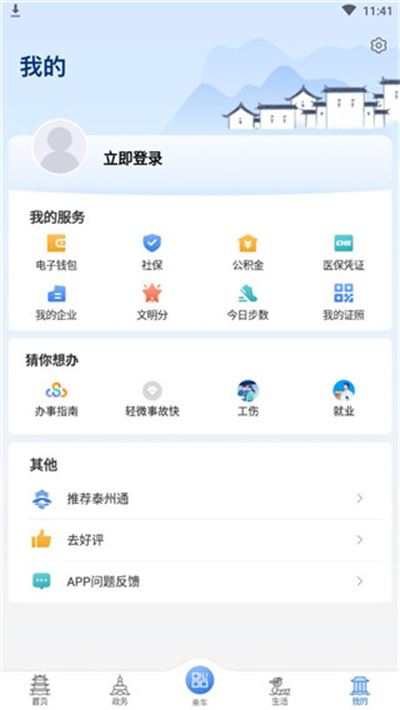Switch to the 政务 tab
The height and width of the screenshot is (710, 400).
tap(120, 690)
